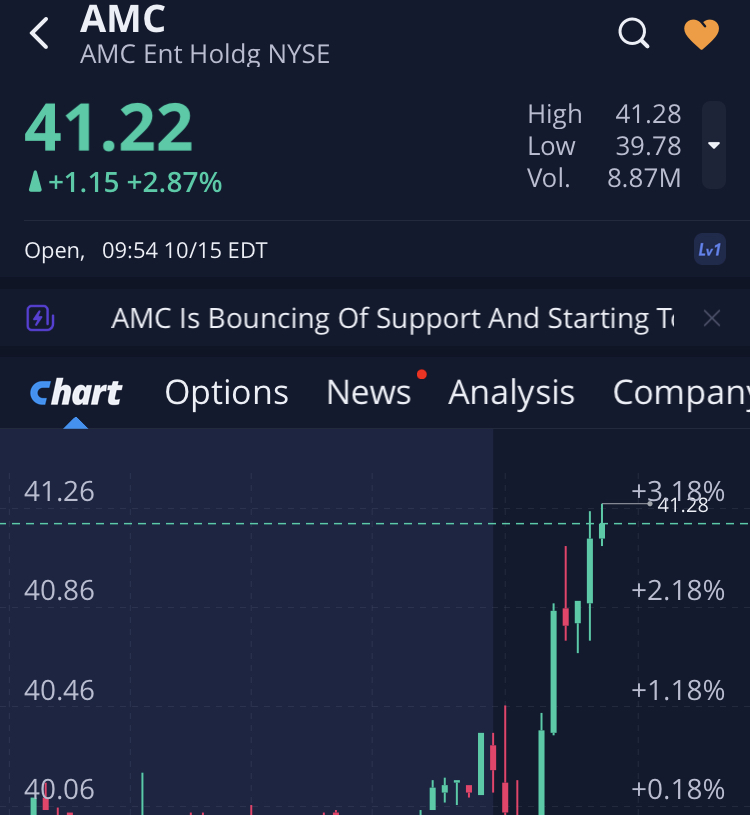Read the 'AMC Is Bouncing Of Support' headline
Viewport: 750px width, 815px height.
(392, 319)
